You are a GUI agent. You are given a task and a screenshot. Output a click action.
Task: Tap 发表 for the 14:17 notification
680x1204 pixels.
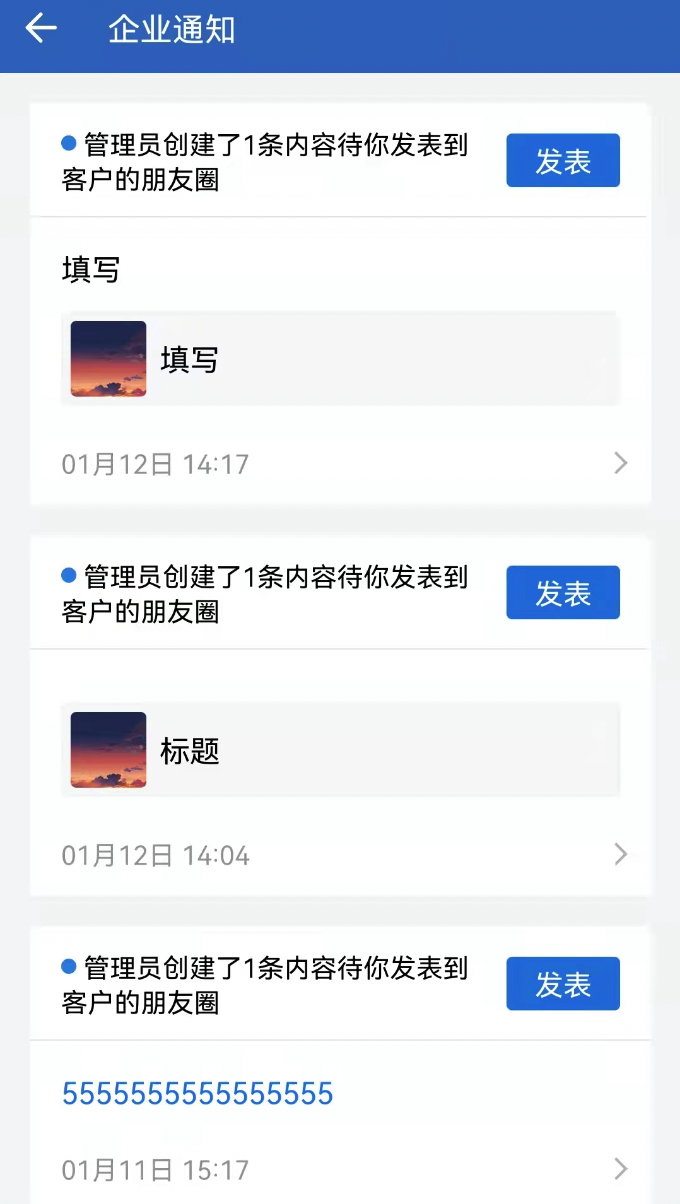coord(563,161)
